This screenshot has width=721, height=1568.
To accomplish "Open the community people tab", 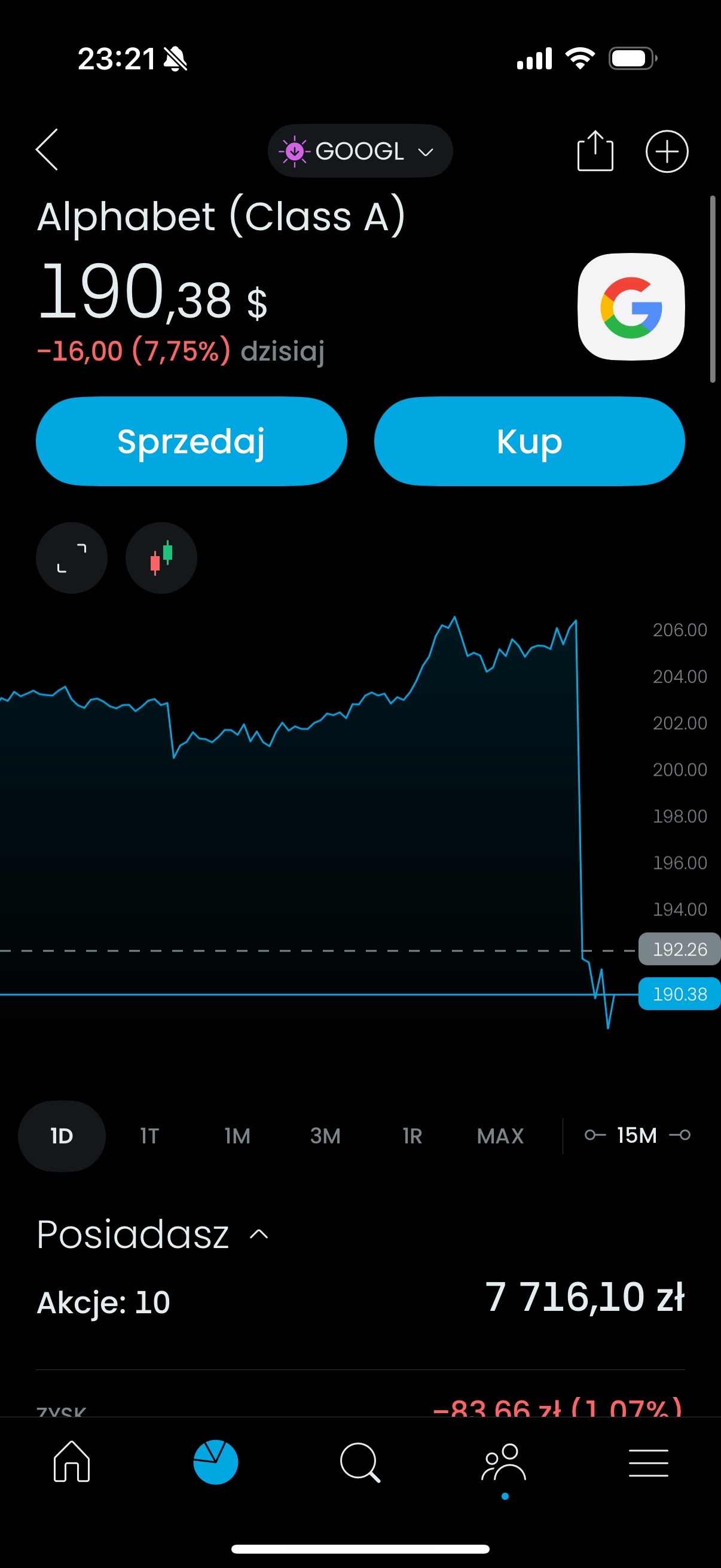I will (504, 1462).
